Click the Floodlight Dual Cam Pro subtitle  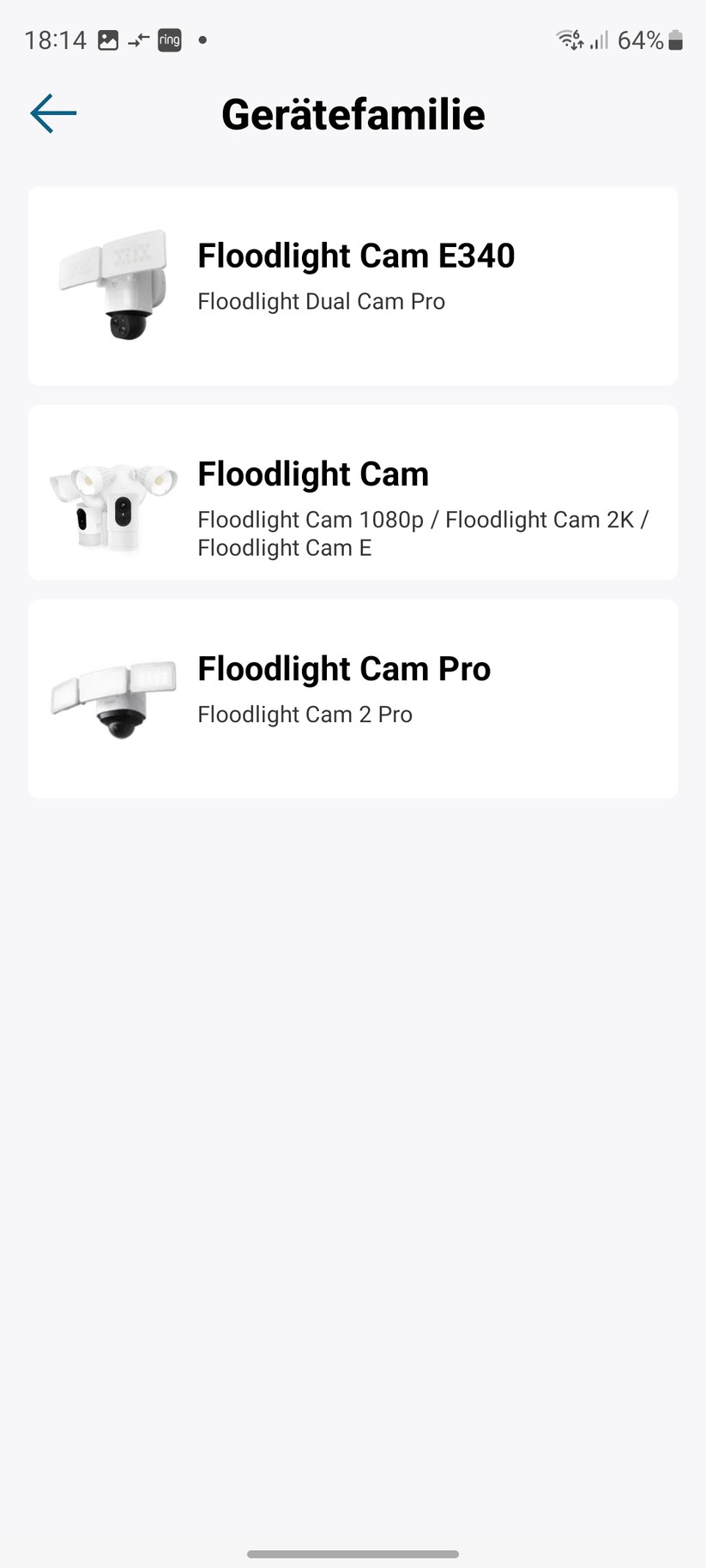click(321, 302)
